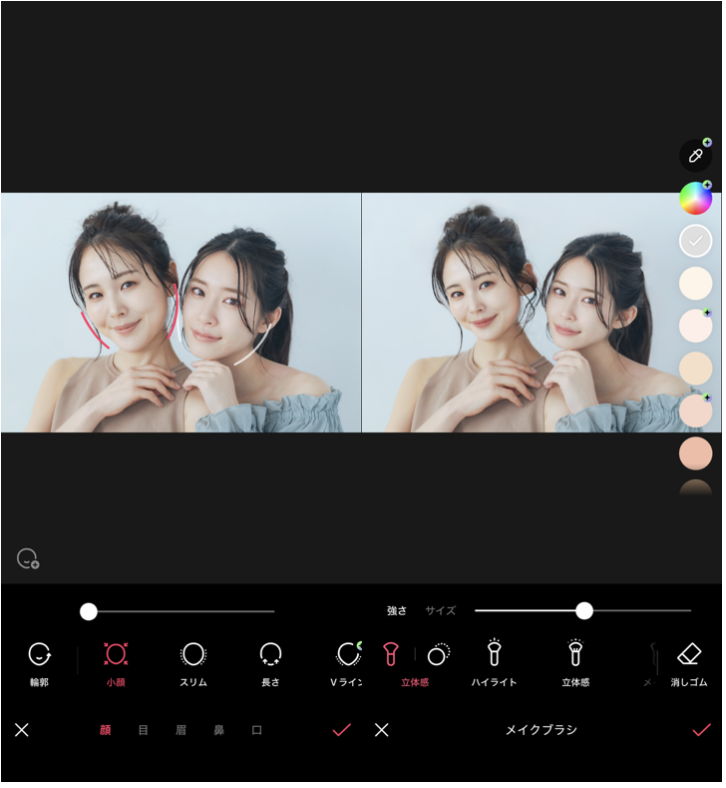Pick the 長さ length tool
The height and width of the screenshot is (788, 726).
pos(270,661)
